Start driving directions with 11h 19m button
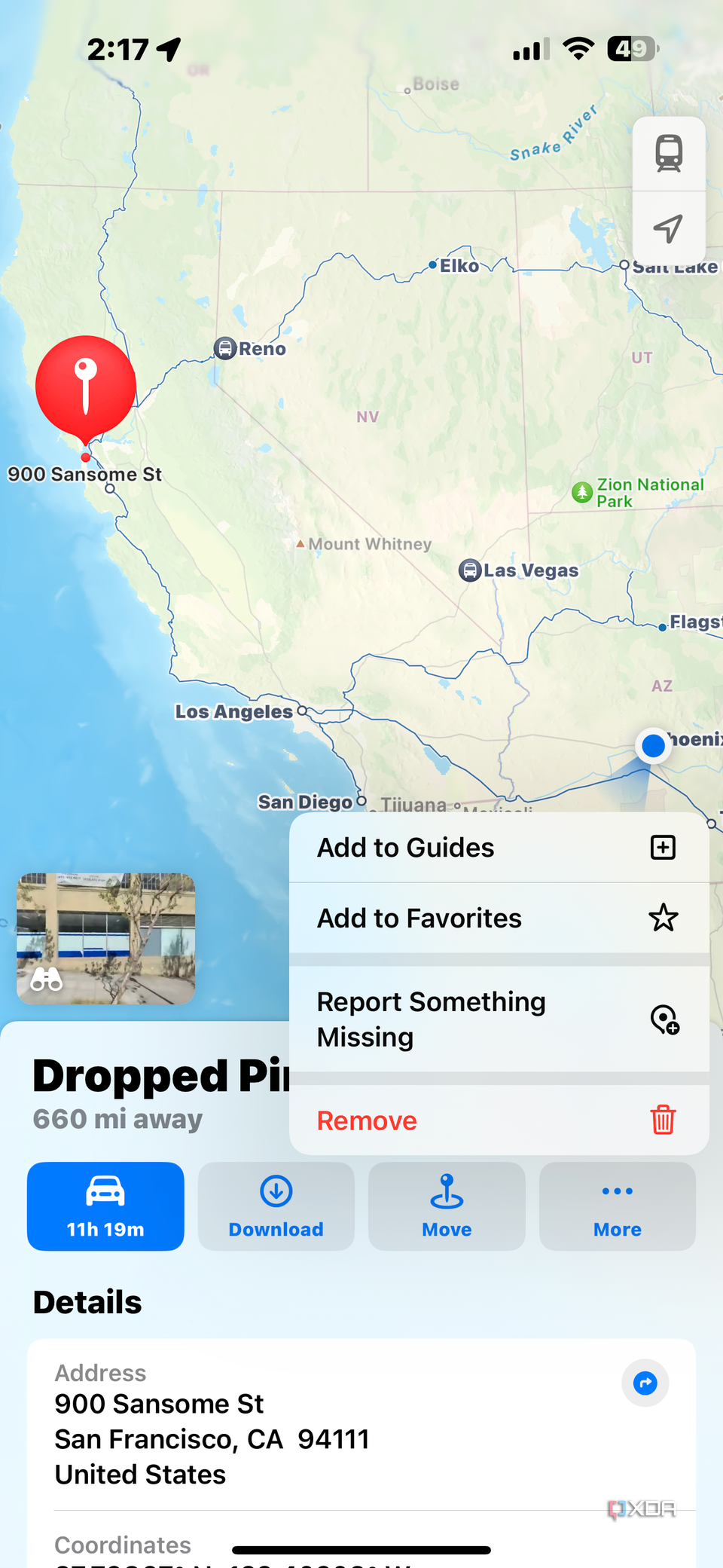The image size is (723, 1568). tap(105, 1206)
